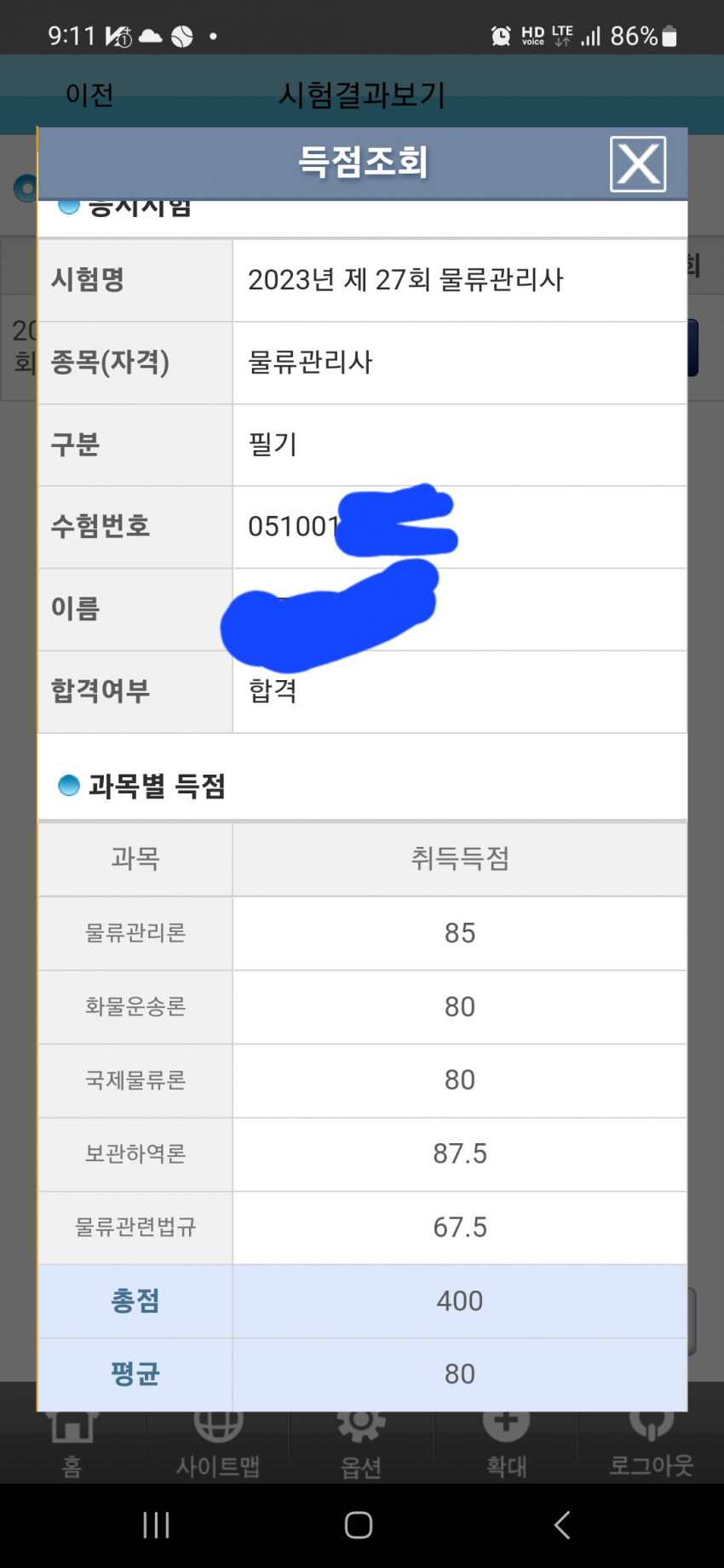This screenshot has width=724, height=1568.
Task: Close the 득점조회 score dialog
Action: [638, 164]
